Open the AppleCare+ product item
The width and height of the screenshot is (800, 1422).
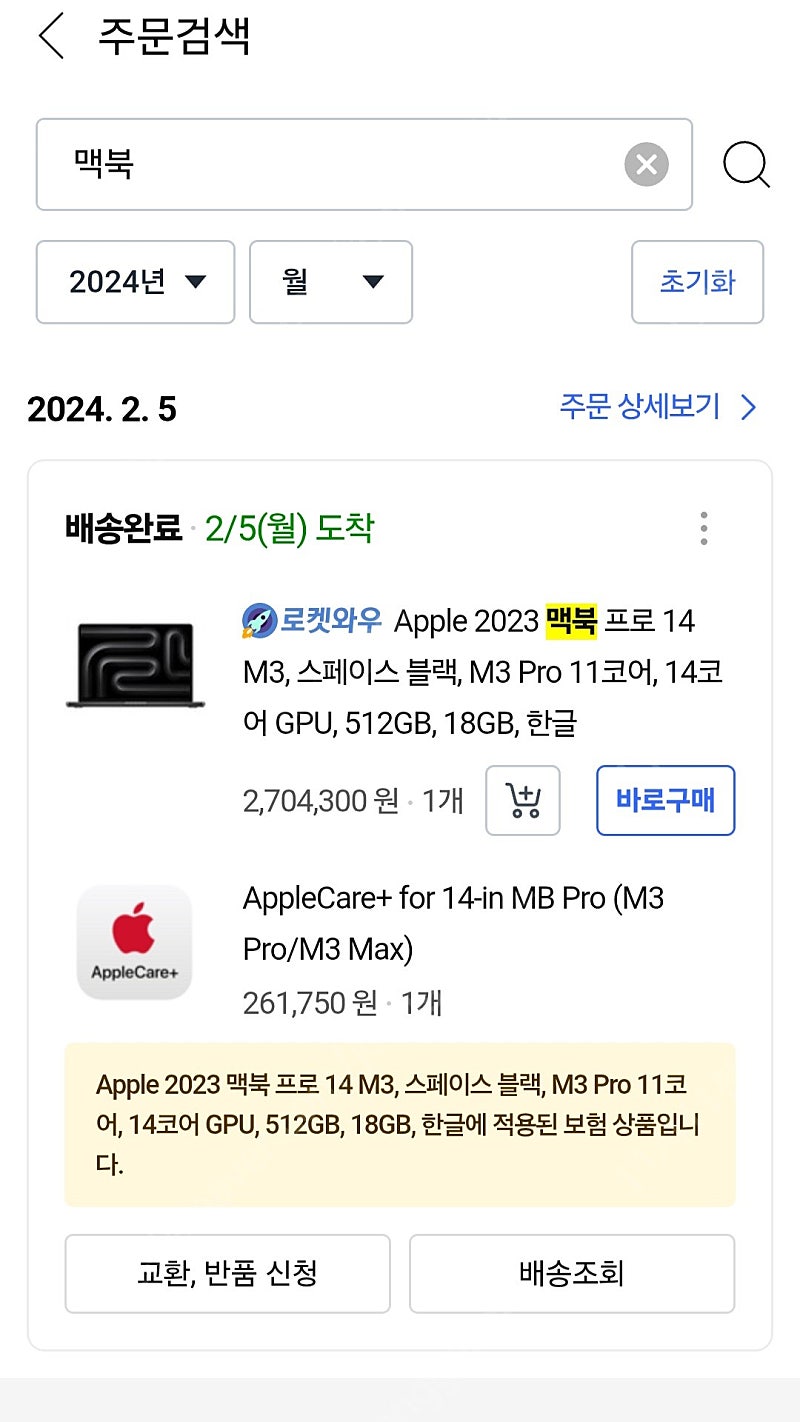click(452, 922)
